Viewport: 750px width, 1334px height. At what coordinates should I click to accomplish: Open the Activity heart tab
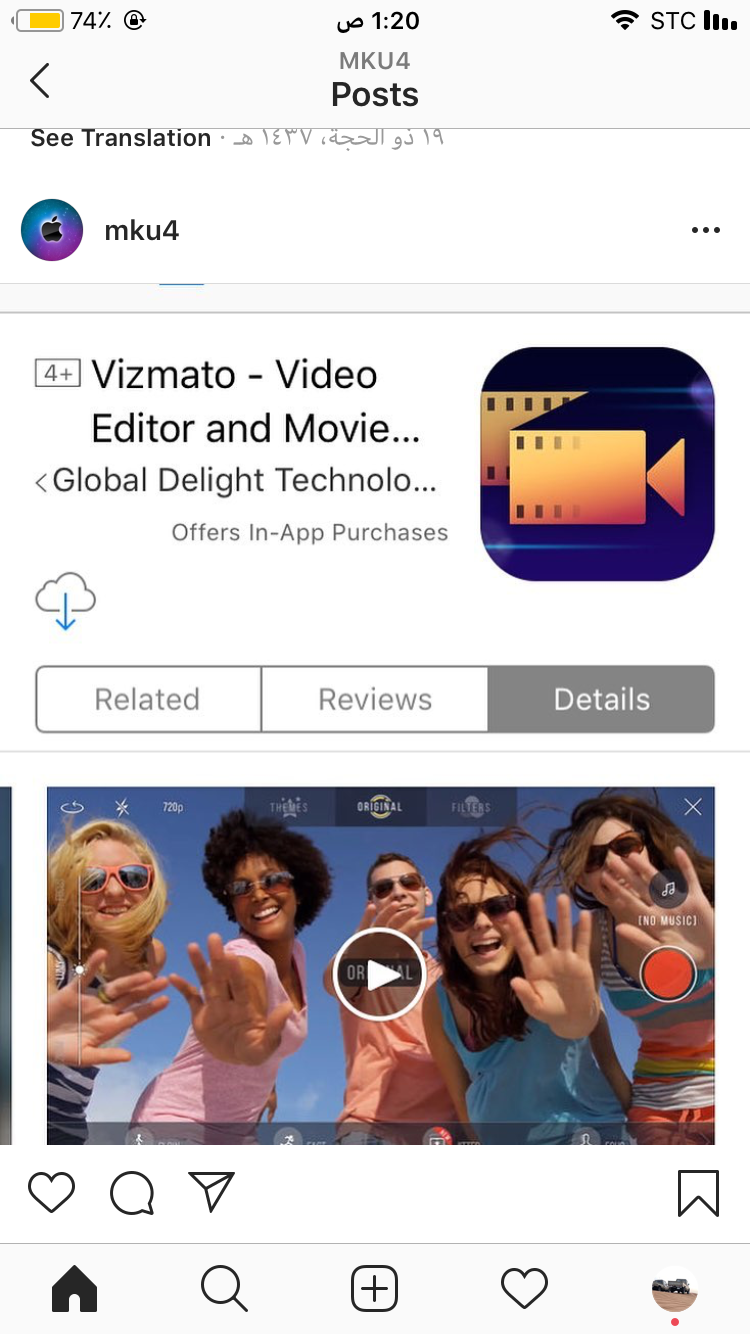pos(524,1289)
